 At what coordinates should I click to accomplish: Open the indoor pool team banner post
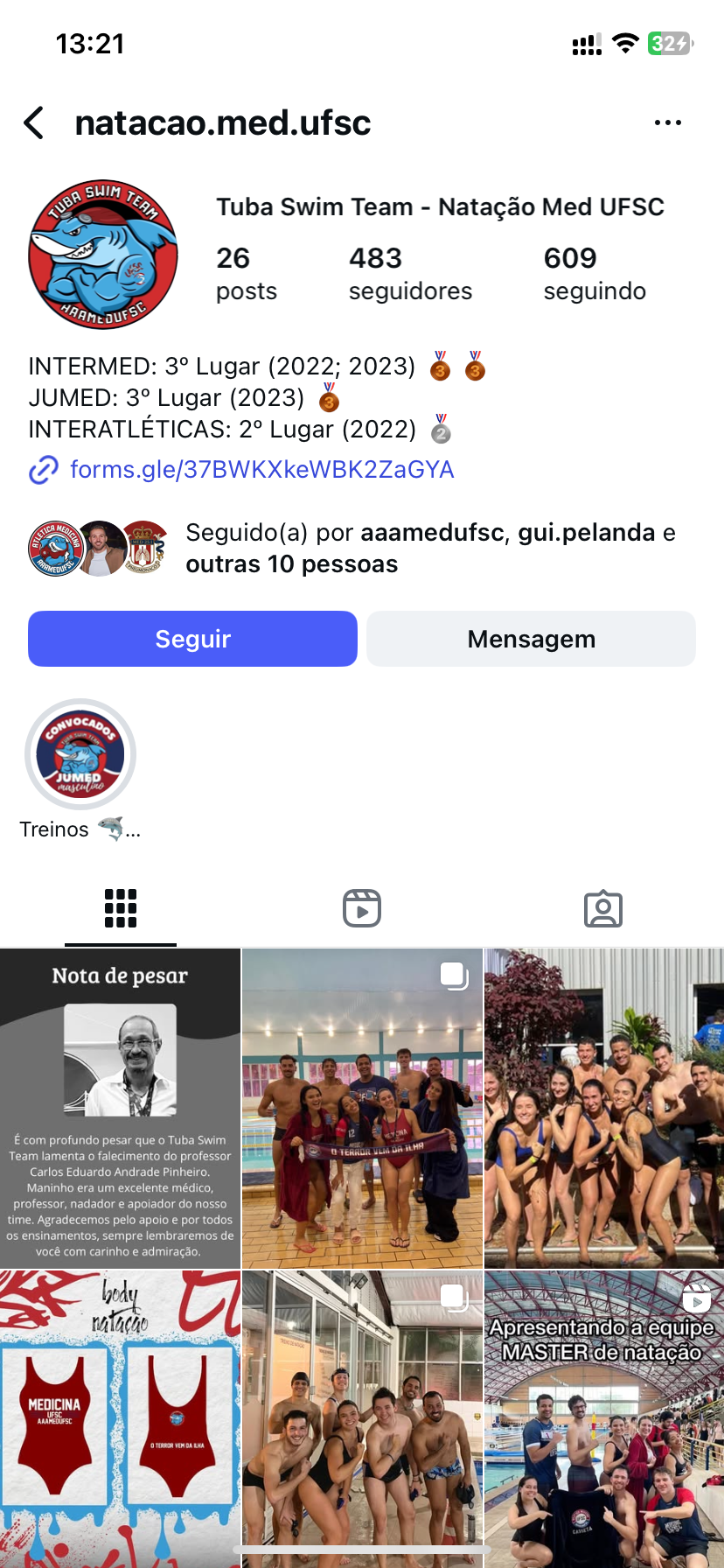[362, 1108]
